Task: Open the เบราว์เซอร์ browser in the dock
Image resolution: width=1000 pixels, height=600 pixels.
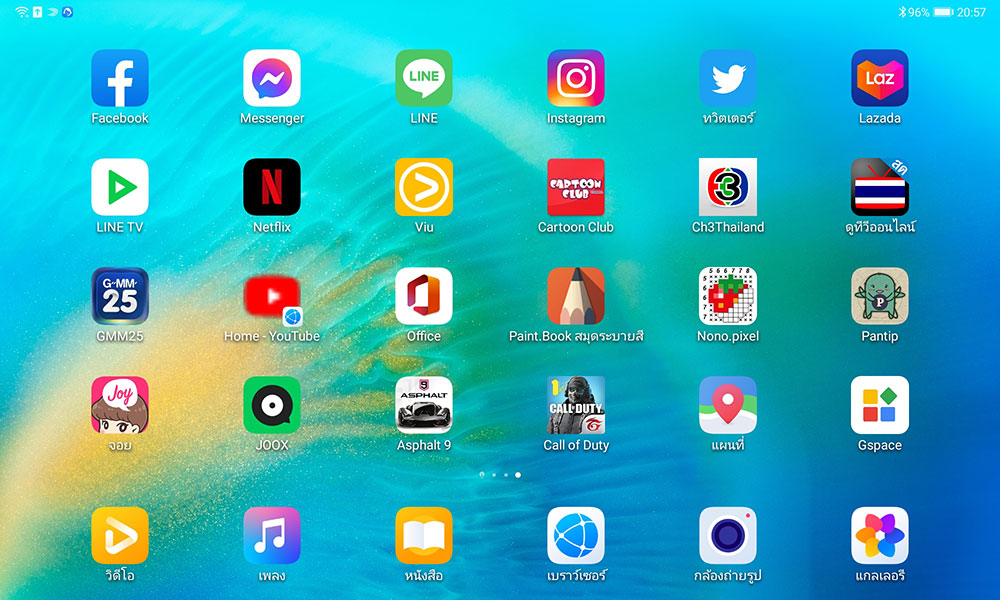Action: (576, 536)
